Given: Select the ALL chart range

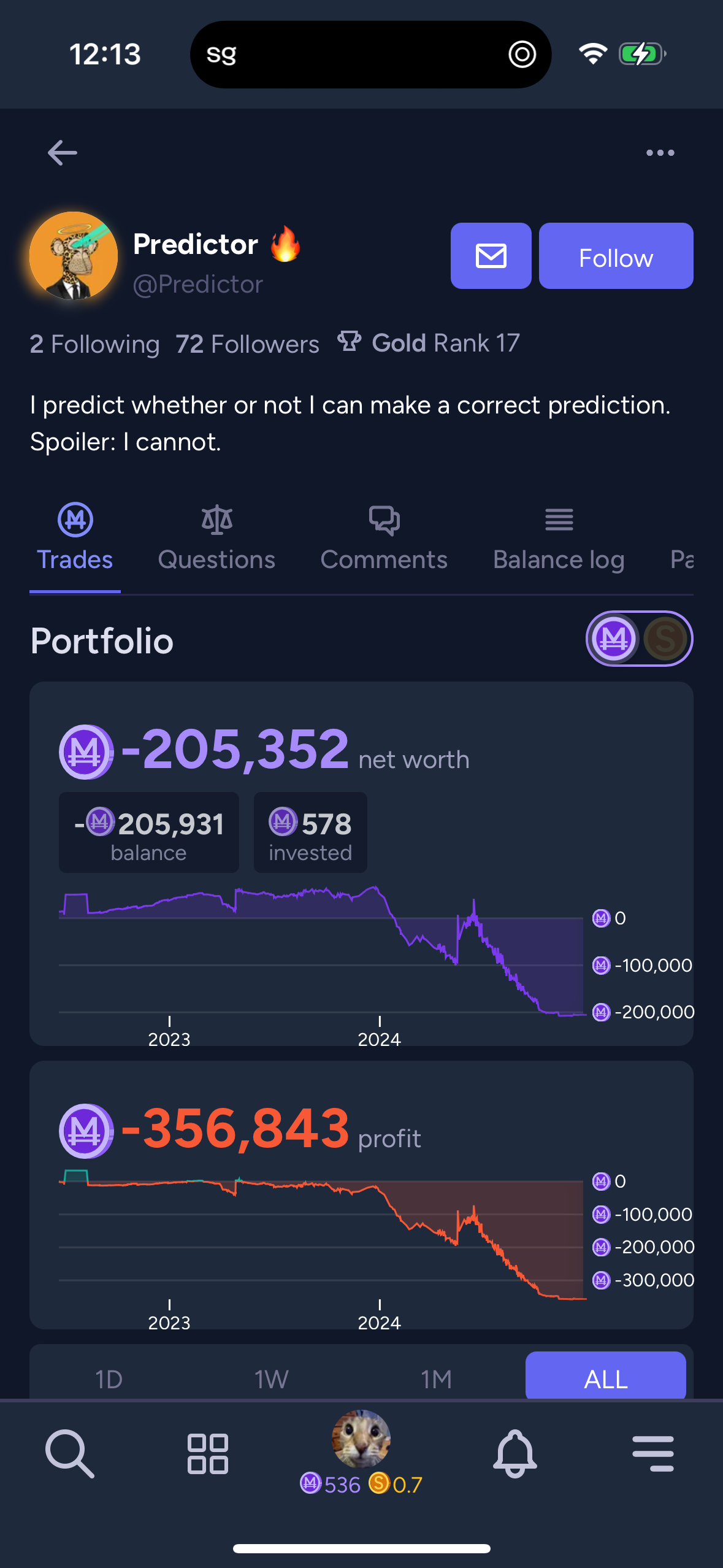Looking at the screenshot, I should coord(605,1377).
